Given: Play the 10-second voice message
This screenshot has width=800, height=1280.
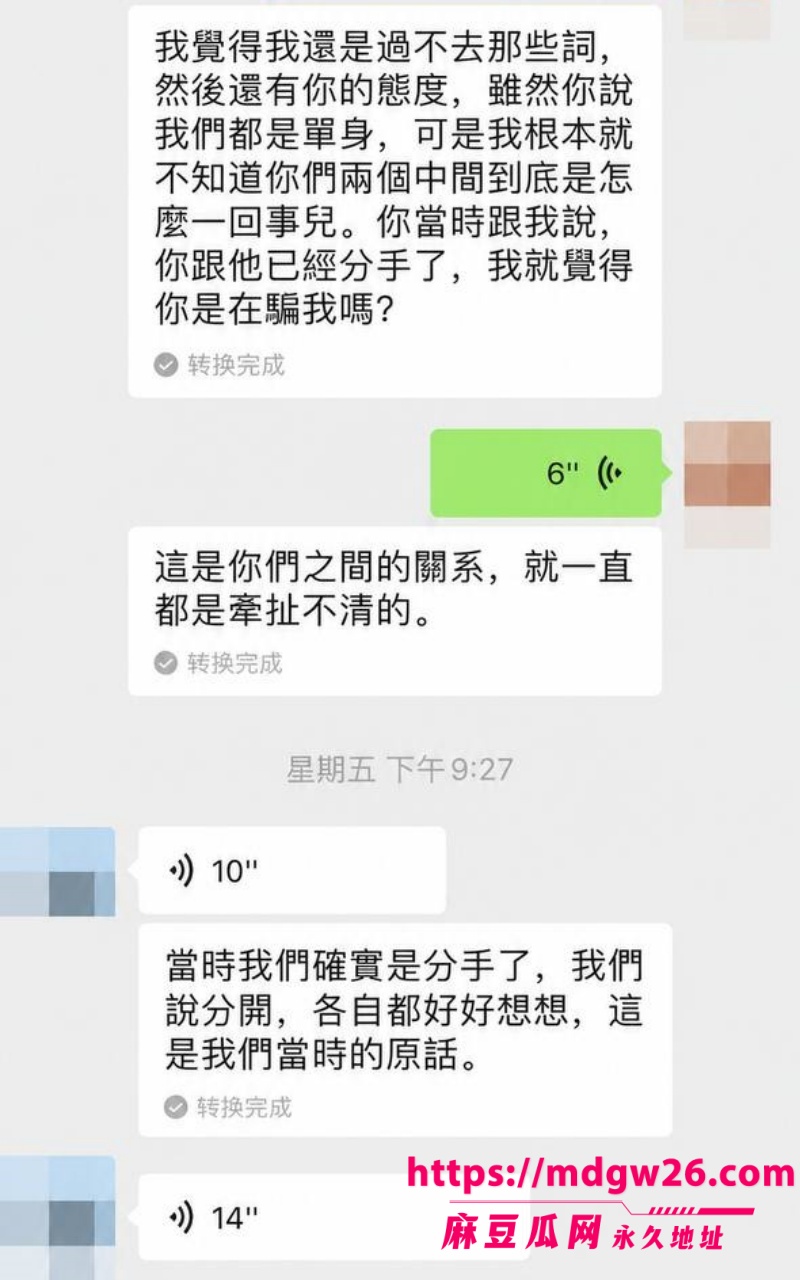Looking at the screenshot, I should click(291, 870).
